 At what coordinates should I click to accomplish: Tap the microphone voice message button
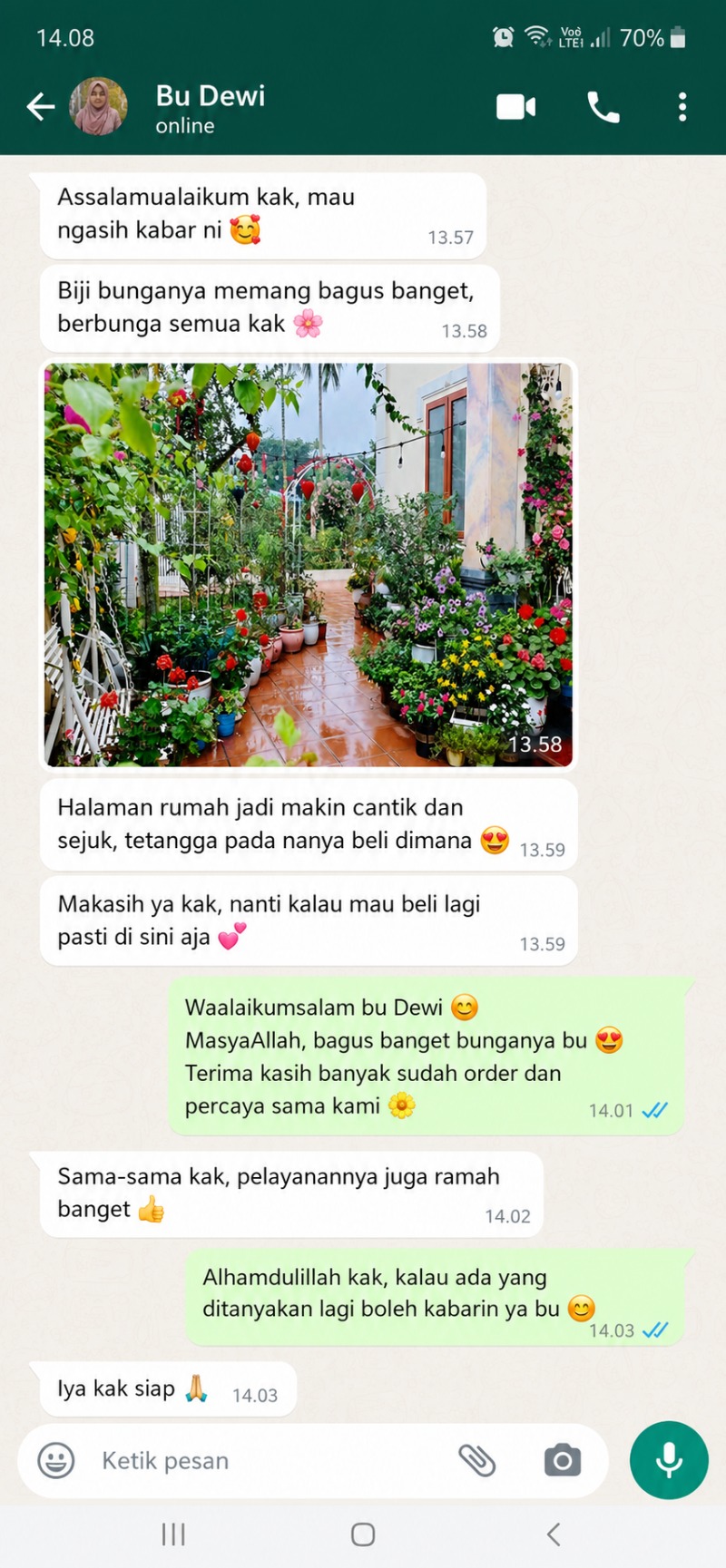coord(669,1460)
